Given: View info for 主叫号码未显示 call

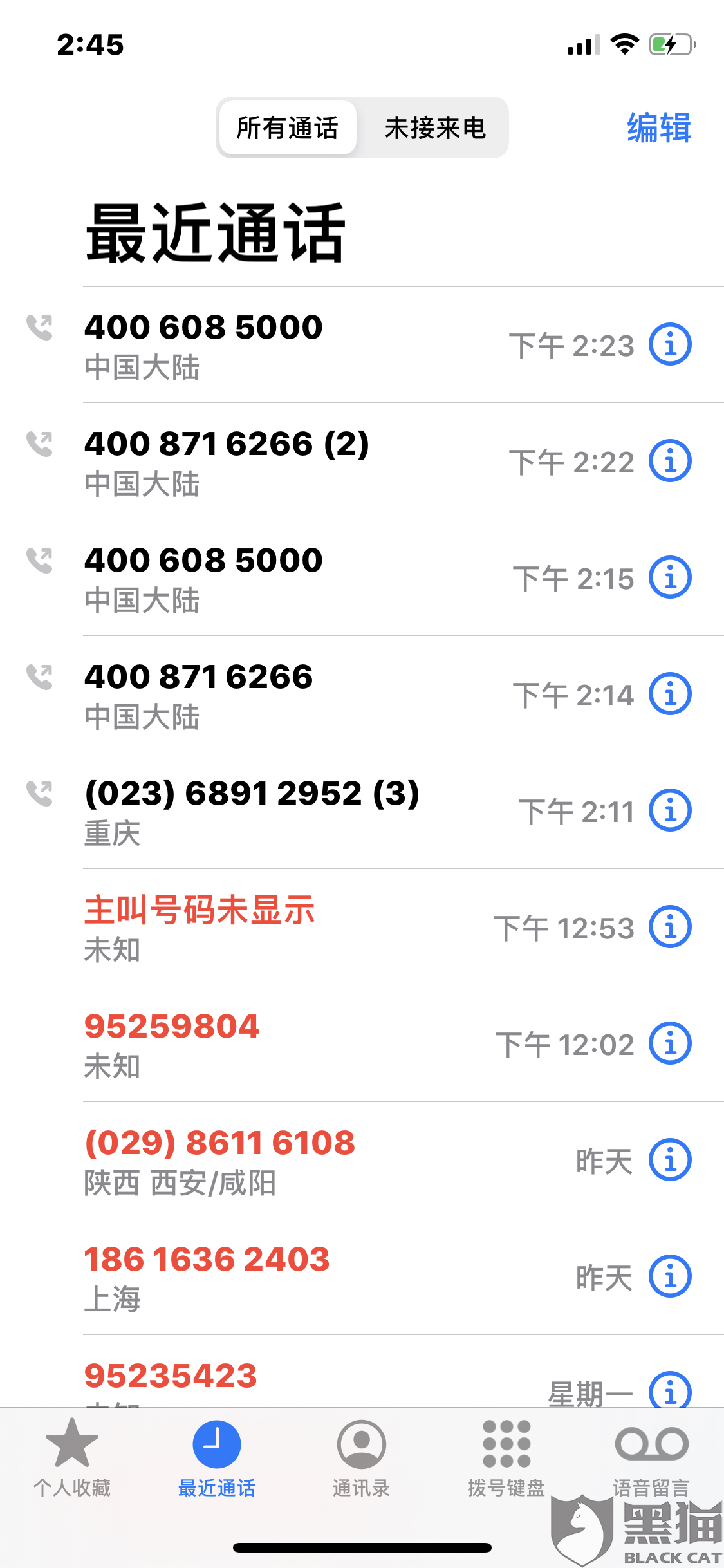Looking at the screenshot, I should 670,927.
